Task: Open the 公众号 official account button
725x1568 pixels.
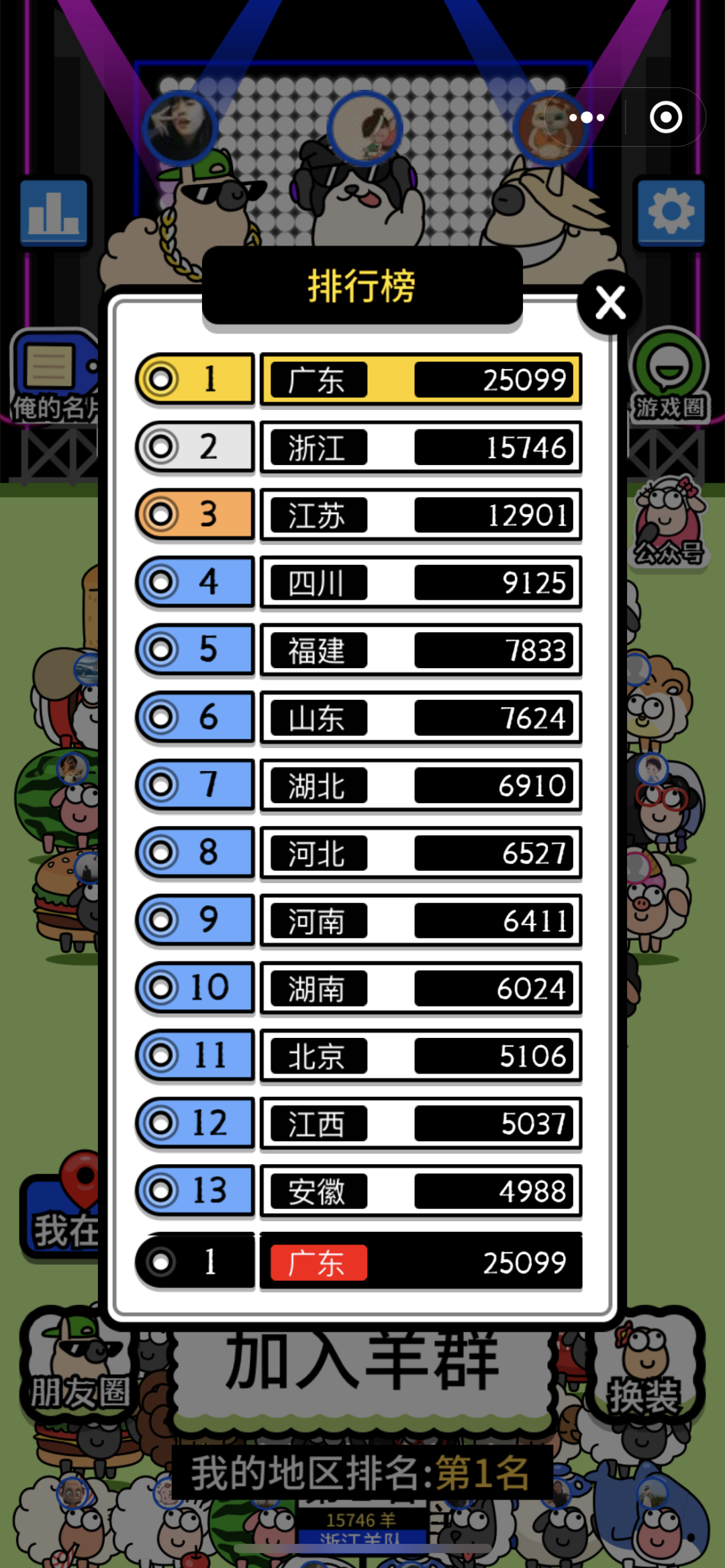Action: 669,523
